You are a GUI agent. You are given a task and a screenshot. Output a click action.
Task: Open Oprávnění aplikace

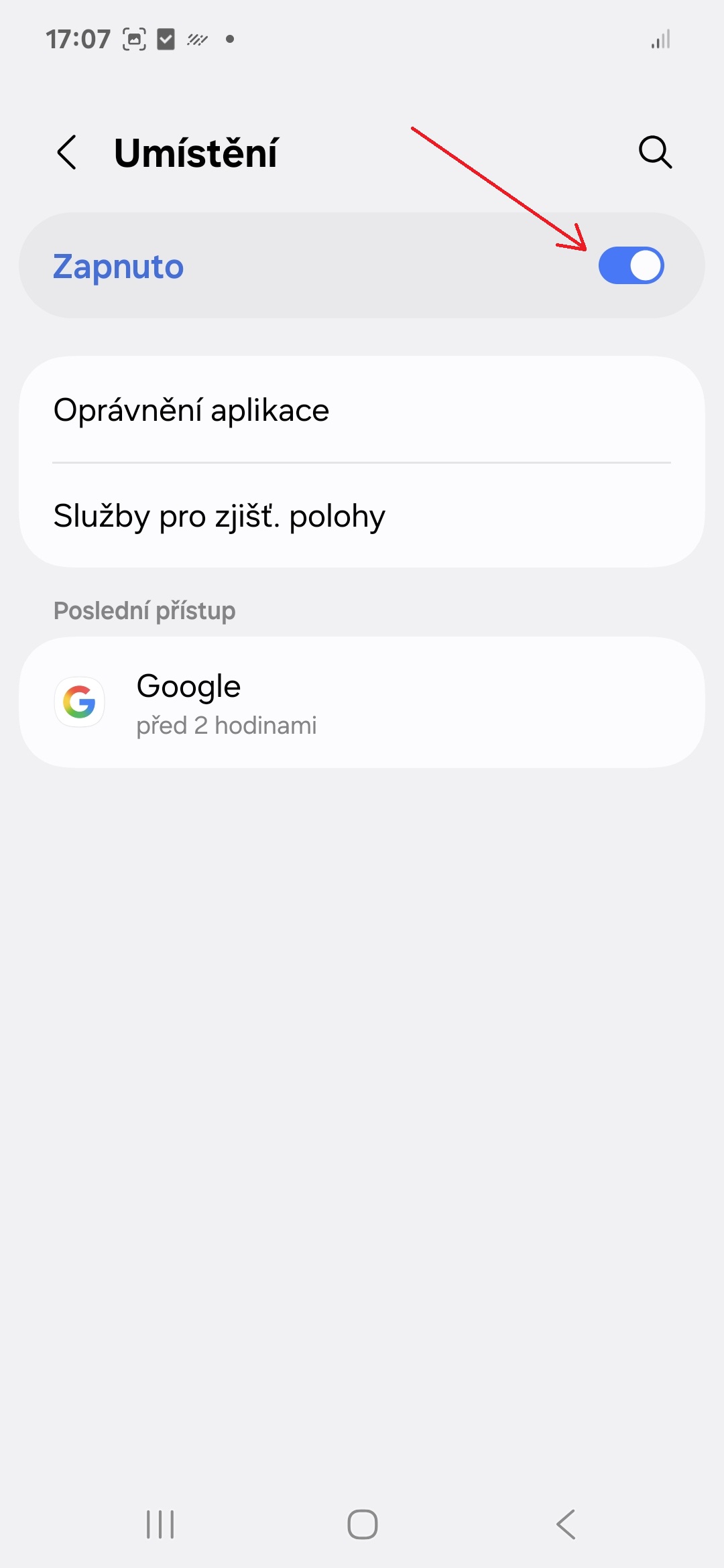point(362,409)
